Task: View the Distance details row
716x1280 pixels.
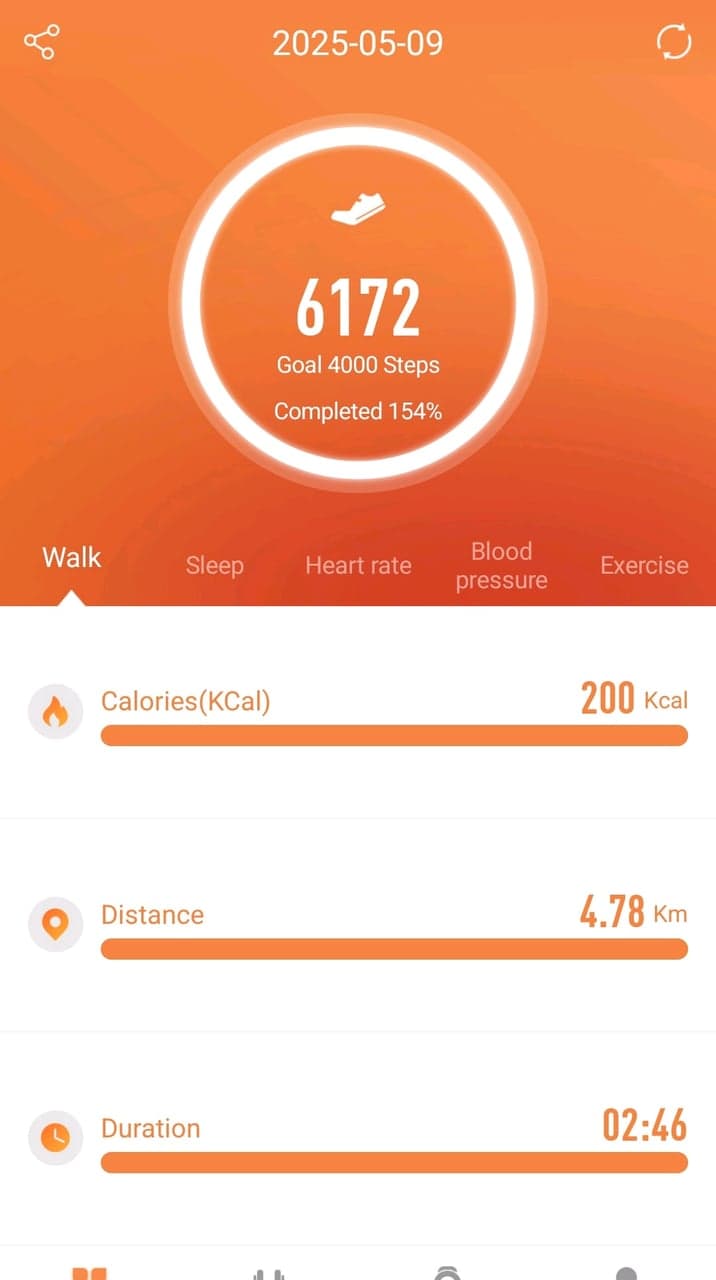Action: pos(358,925)
